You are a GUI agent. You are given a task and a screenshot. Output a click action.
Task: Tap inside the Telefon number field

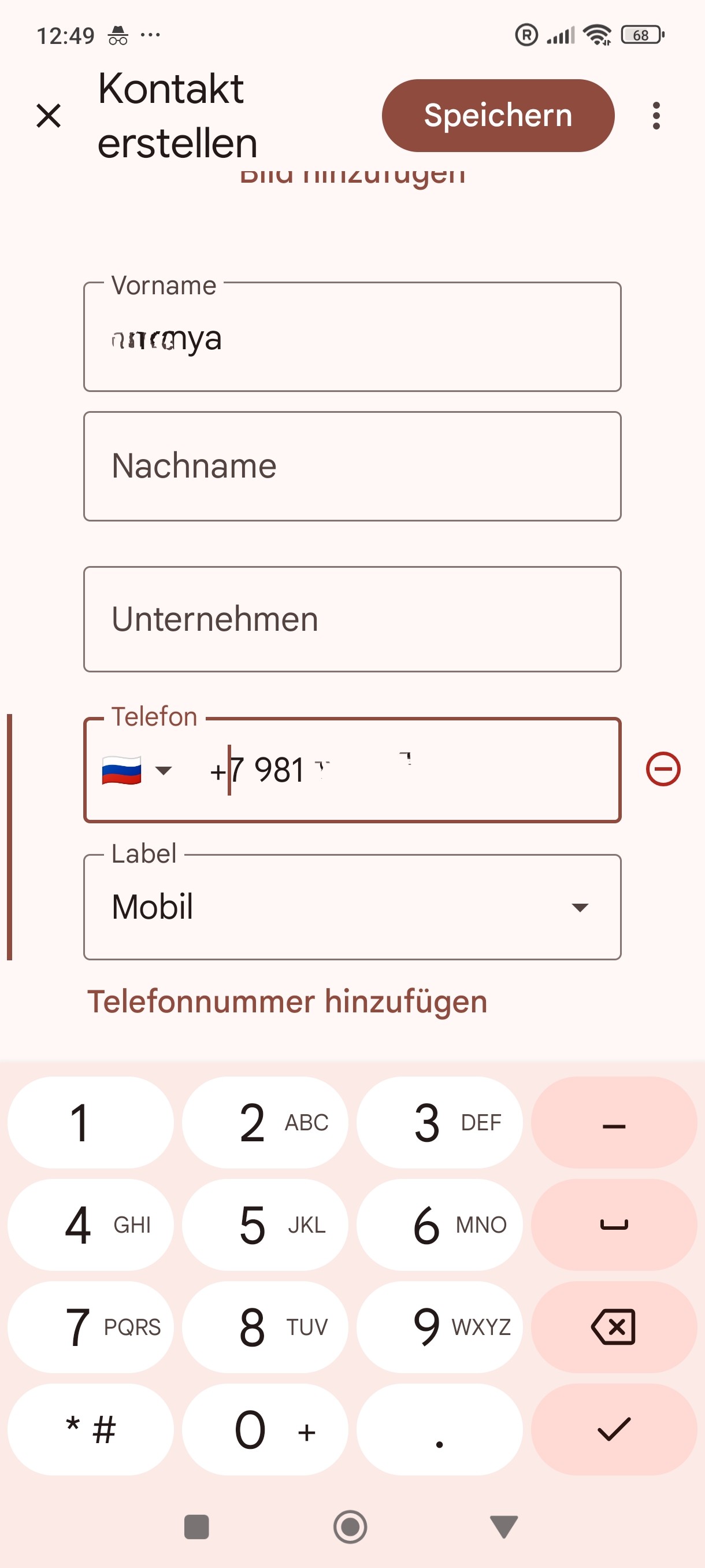[402, 771]
